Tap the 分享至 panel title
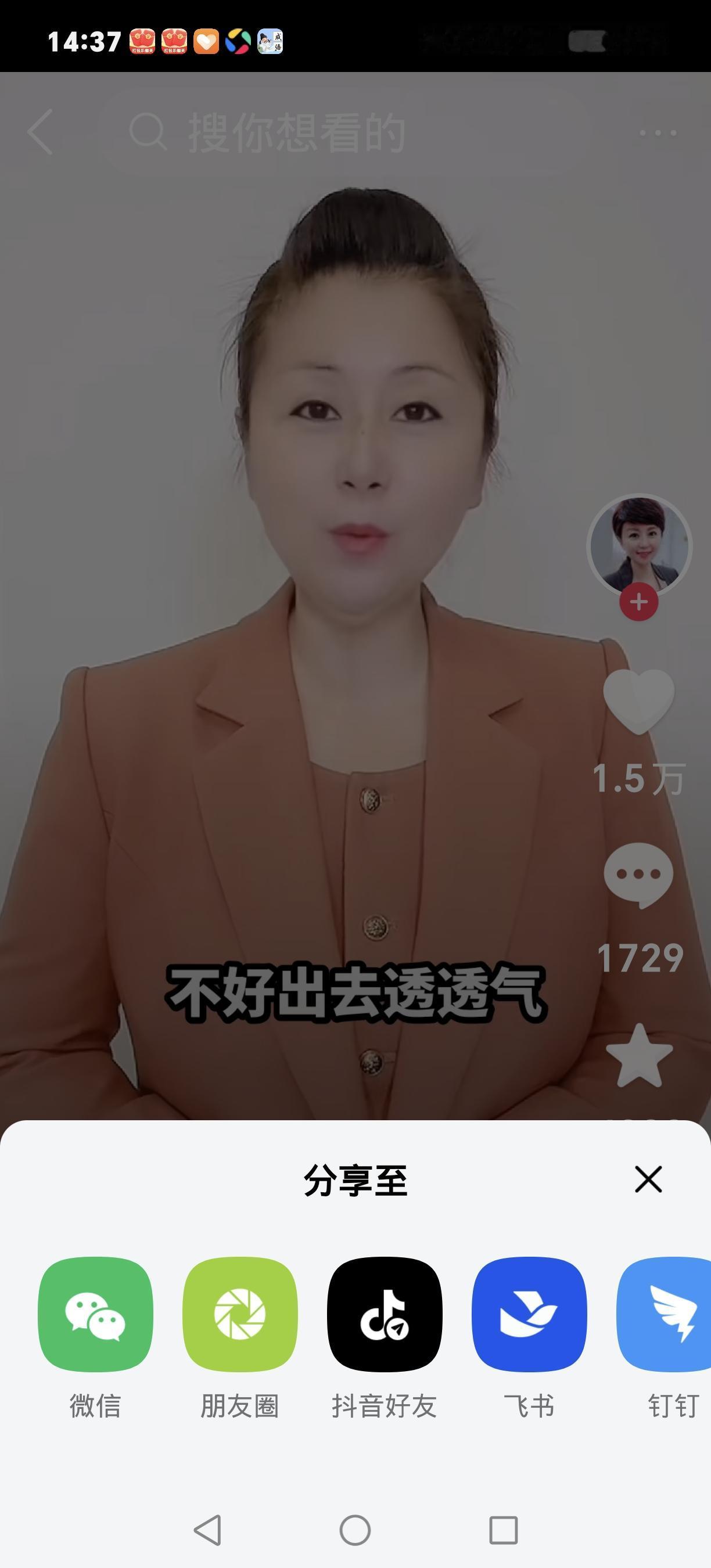The width and height of the screenshot is (711, 1568). [x=355, y=1181]
